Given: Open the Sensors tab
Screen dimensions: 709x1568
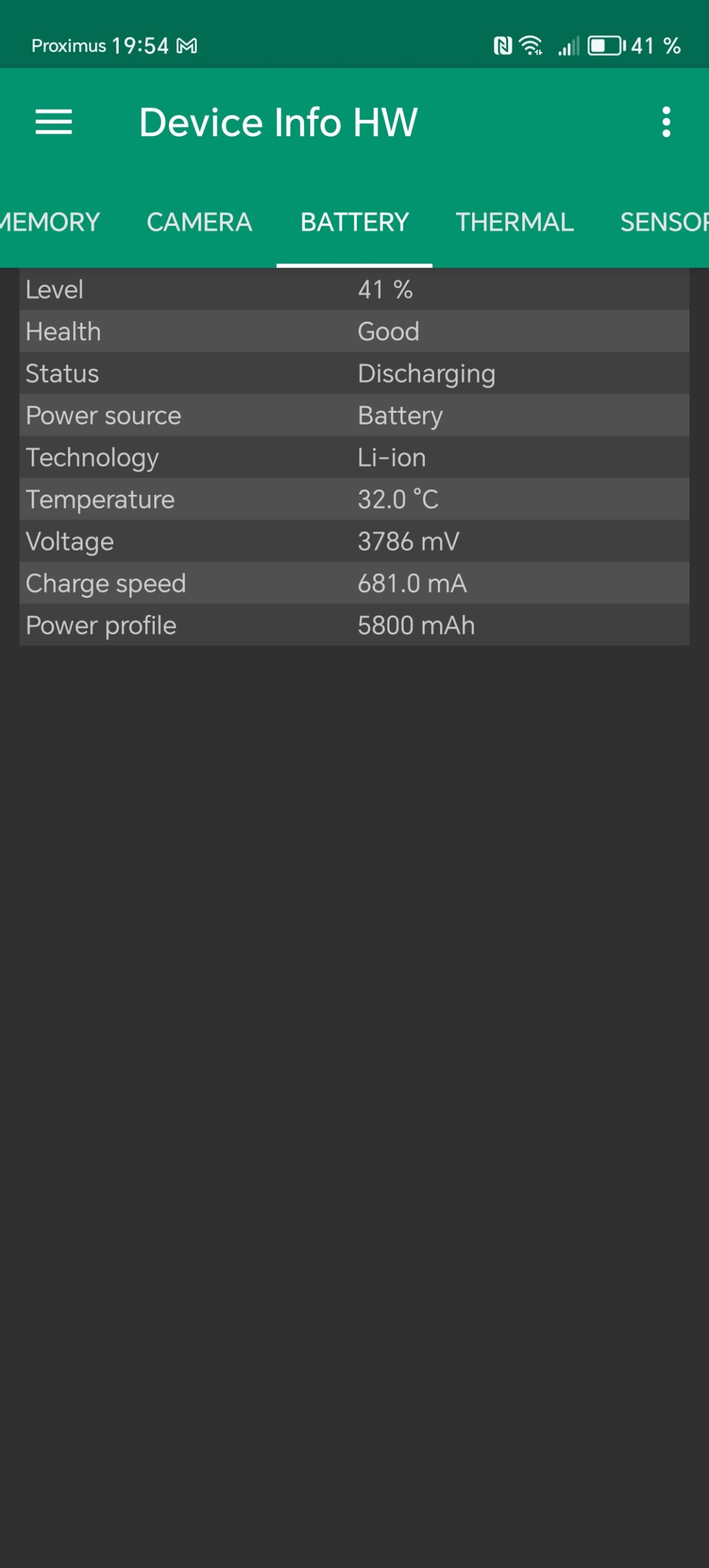Looking at the screenshot, I should point(664,222).
